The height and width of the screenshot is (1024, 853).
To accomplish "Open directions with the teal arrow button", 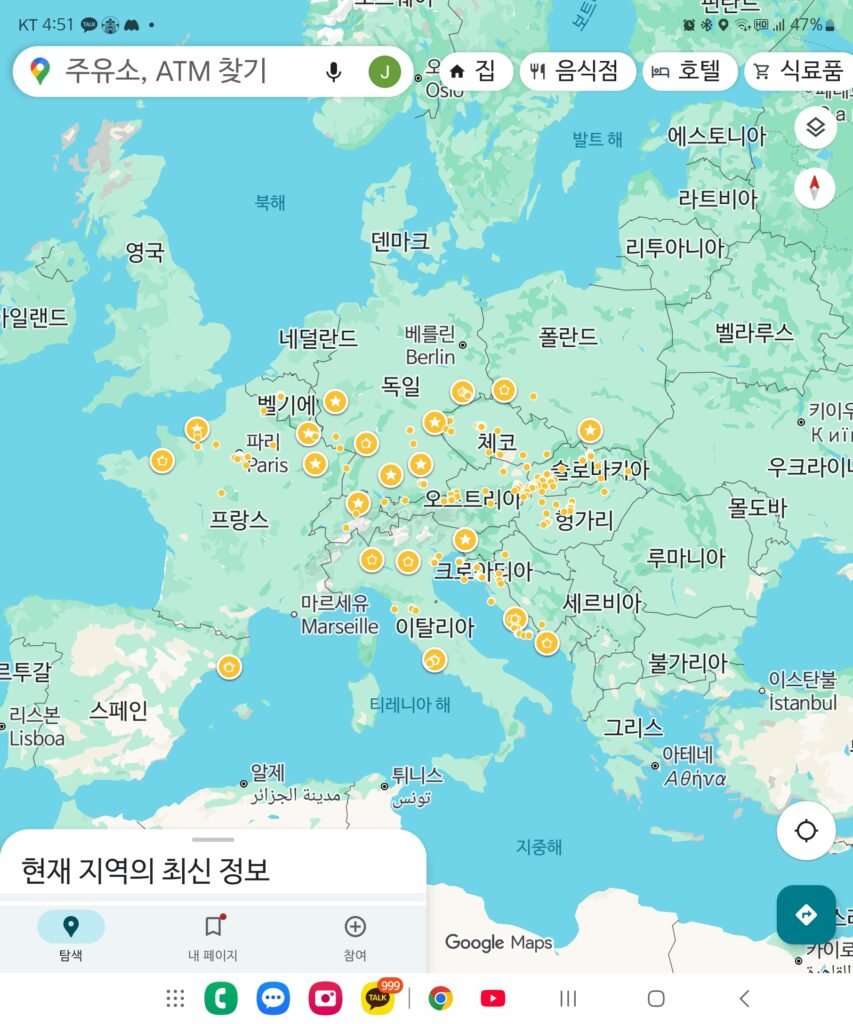I will 806,915.
